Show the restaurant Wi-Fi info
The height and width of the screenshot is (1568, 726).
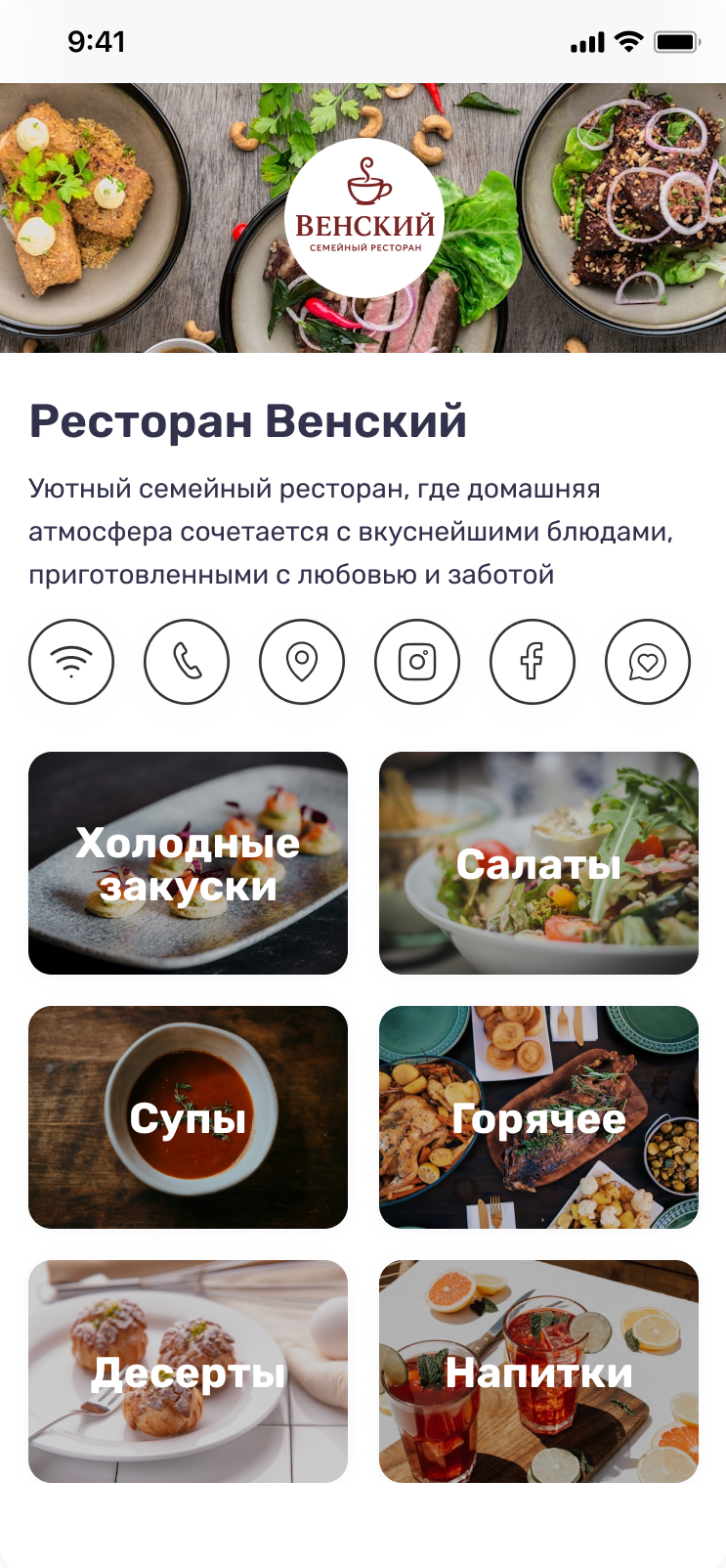pos(71,662)
